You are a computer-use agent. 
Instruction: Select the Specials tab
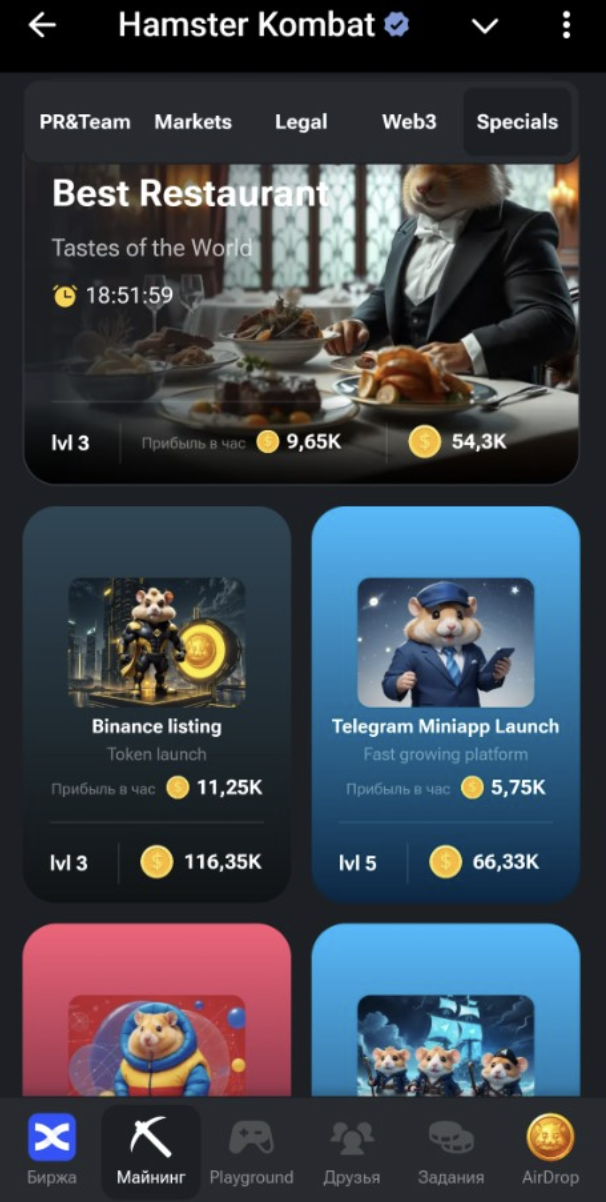pos(517,122)
